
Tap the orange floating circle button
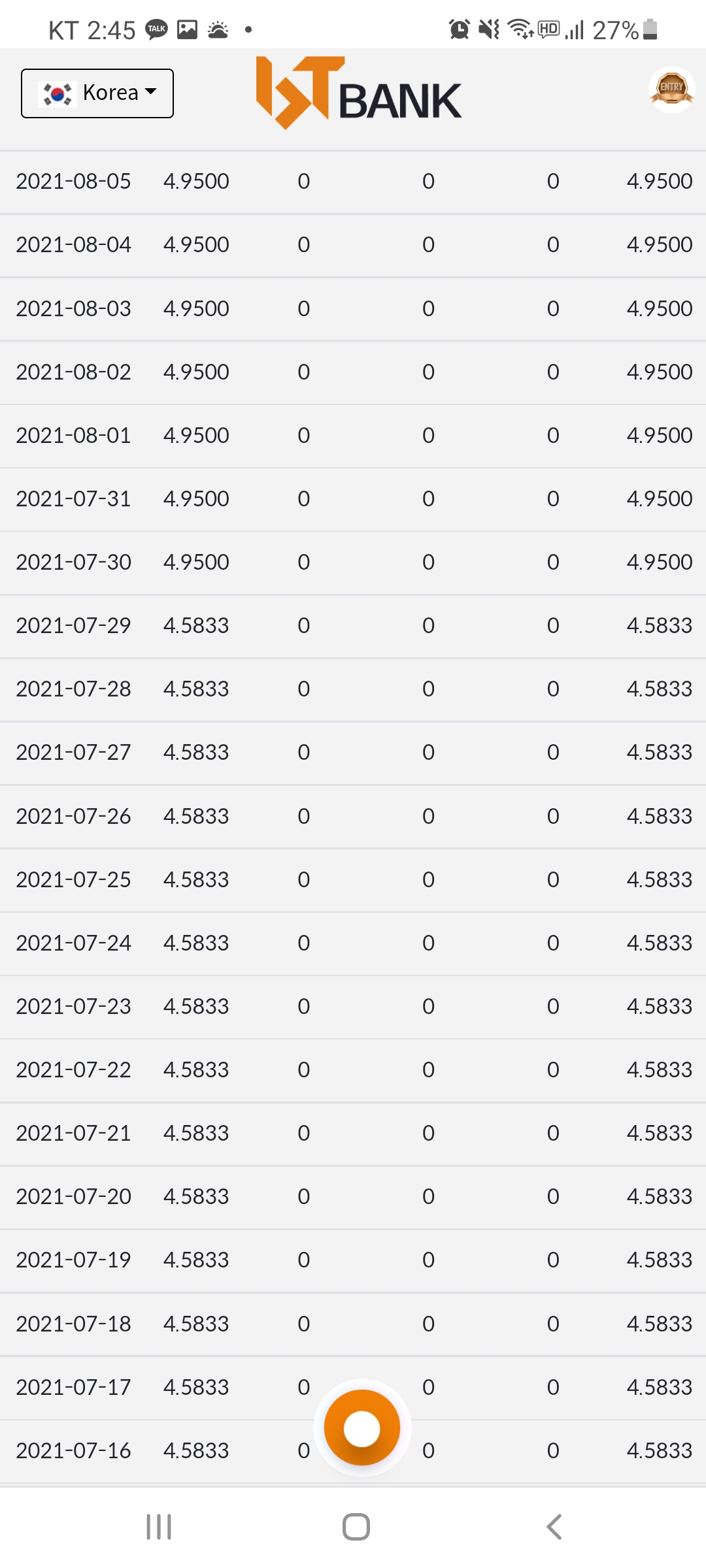tap(362, 1428)
